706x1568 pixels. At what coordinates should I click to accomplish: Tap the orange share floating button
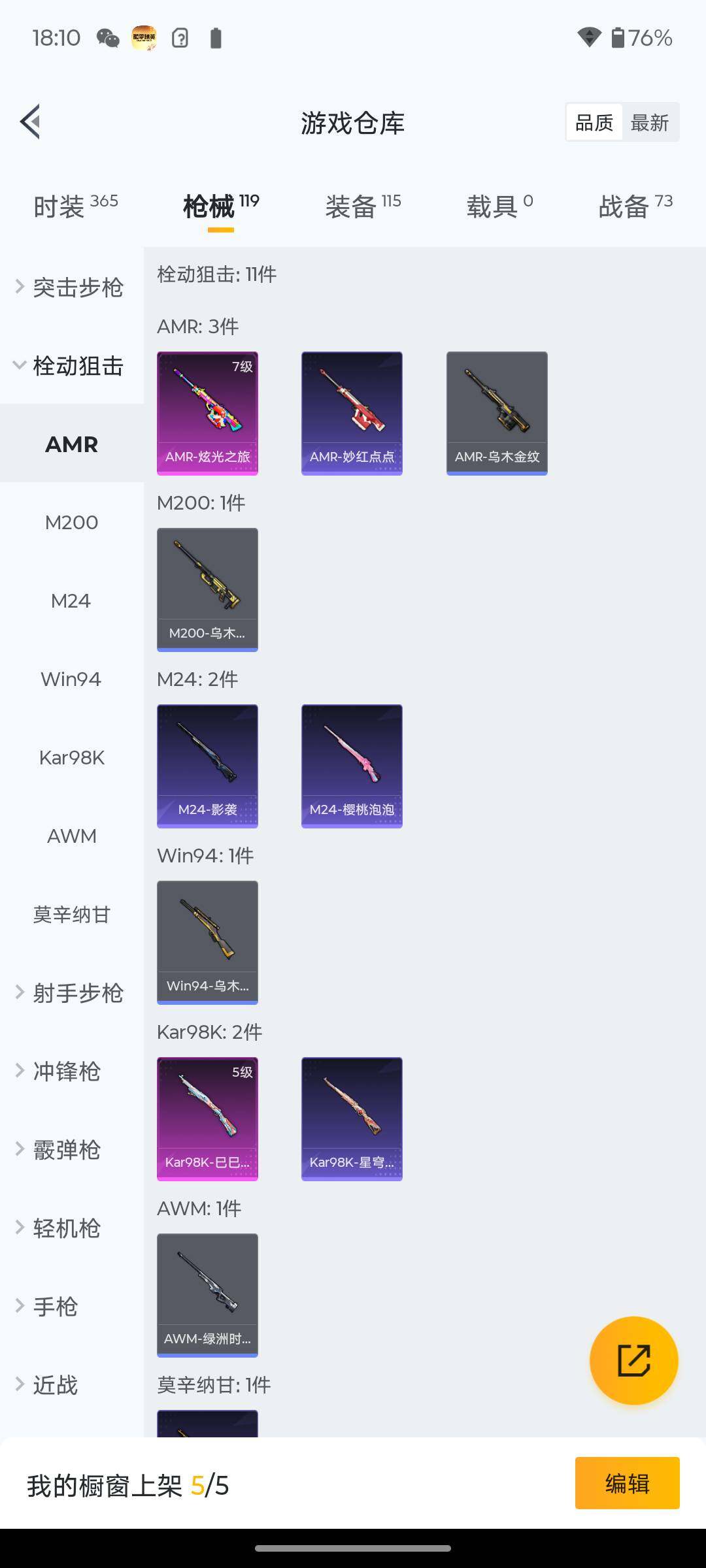coord(633,1360)
